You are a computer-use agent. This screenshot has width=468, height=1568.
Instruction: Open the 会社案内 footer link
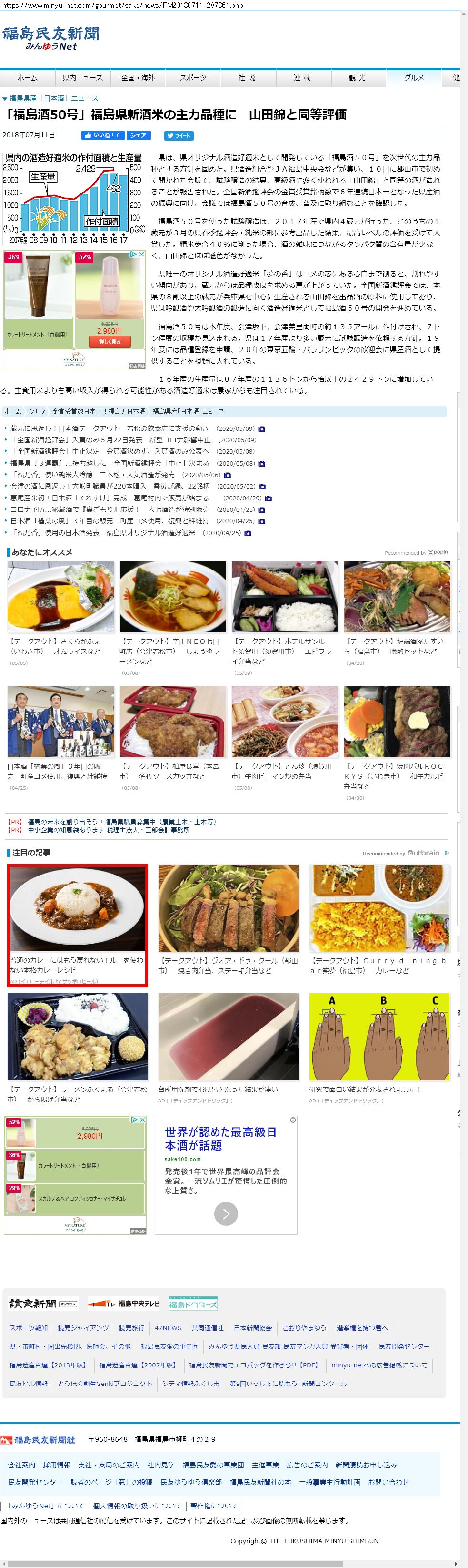click(x=21, y=1465)
